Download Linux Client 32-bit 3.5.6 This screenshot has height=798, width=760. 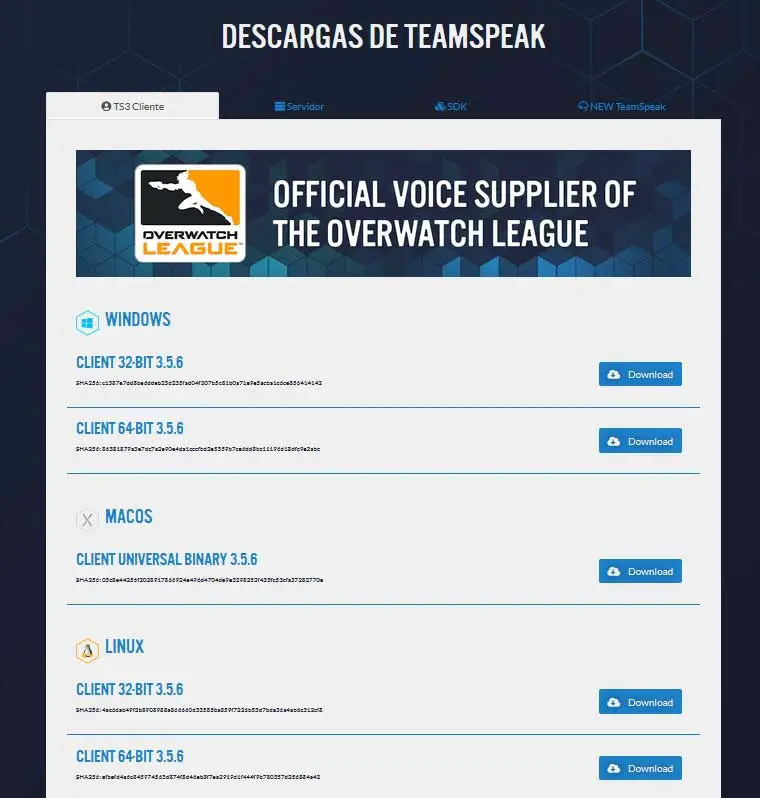tap(640, 702)
